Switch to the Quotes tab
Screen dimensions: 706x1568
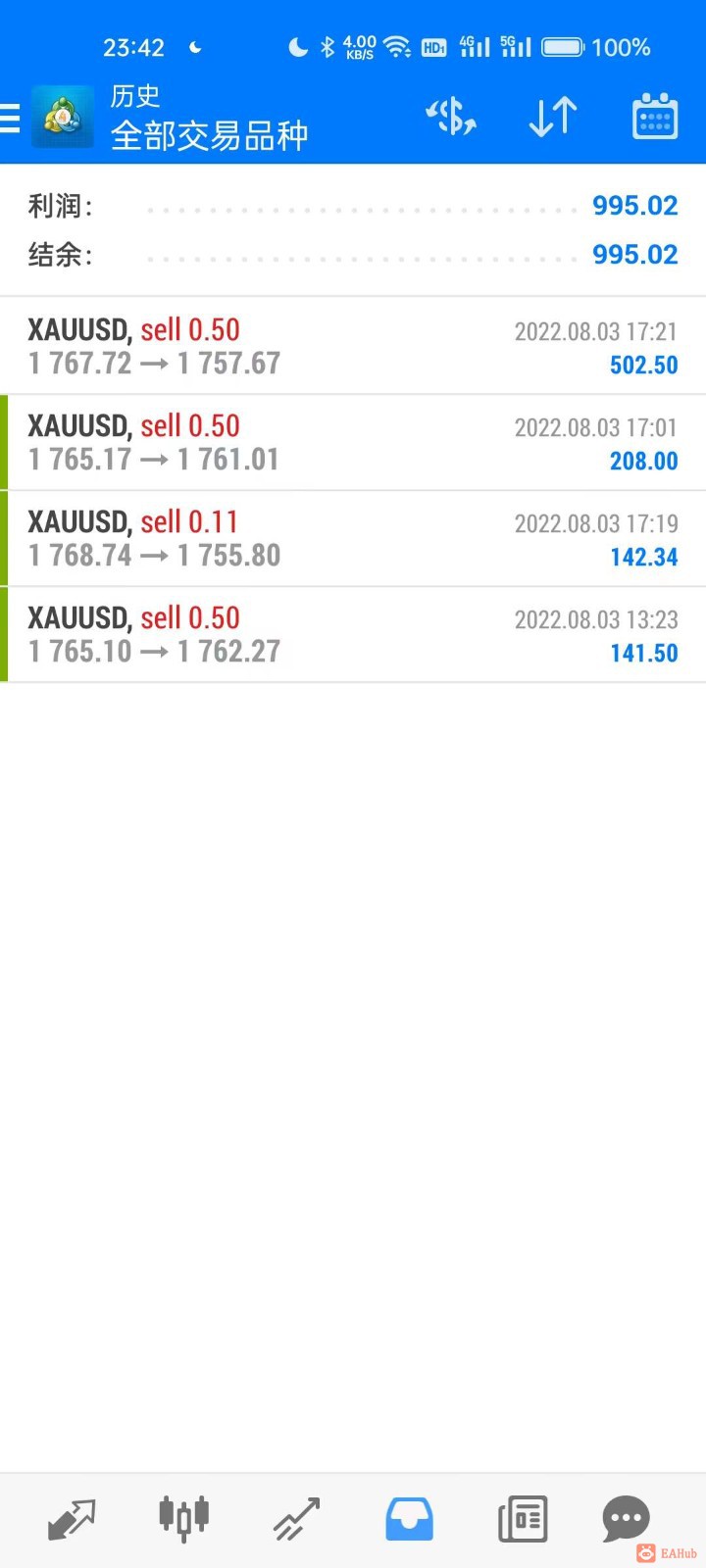(x=72, y=1519)
